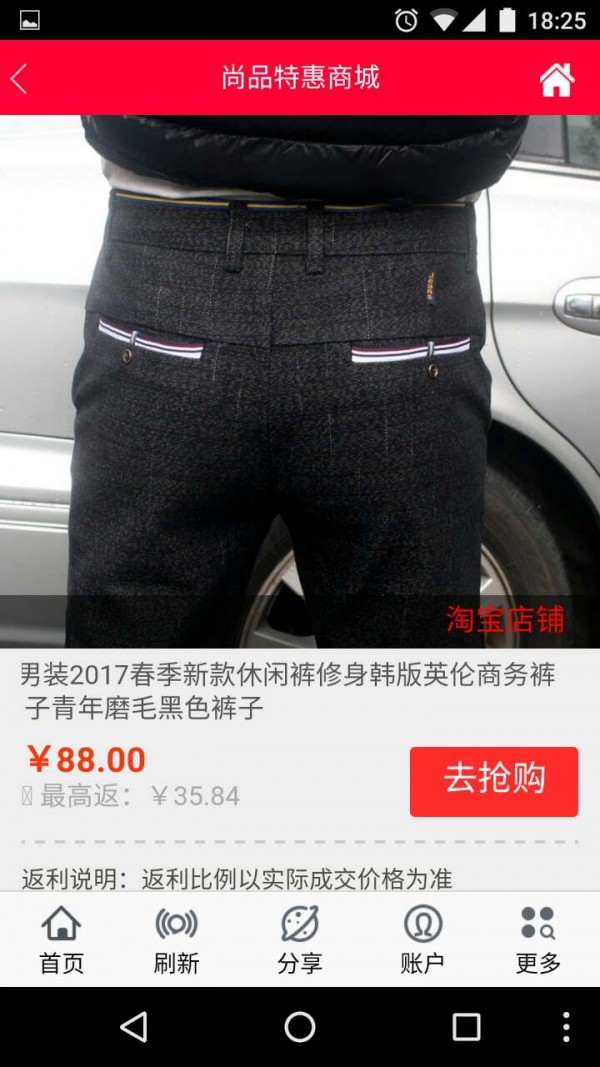Open the home icon in the header
Screen dimensions: 600x1067
[557, 79]
